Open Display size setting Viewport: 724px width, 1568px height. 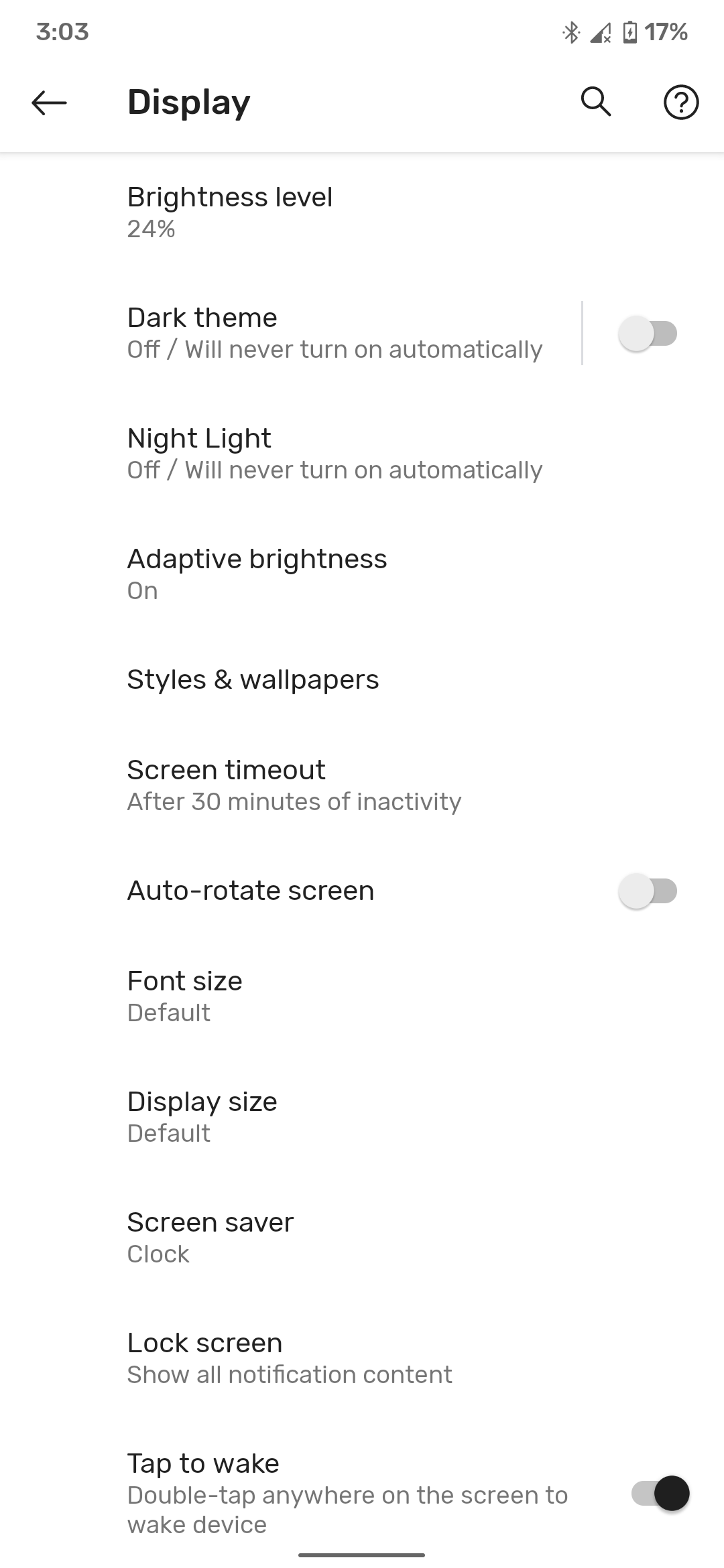click(202, 1117)
